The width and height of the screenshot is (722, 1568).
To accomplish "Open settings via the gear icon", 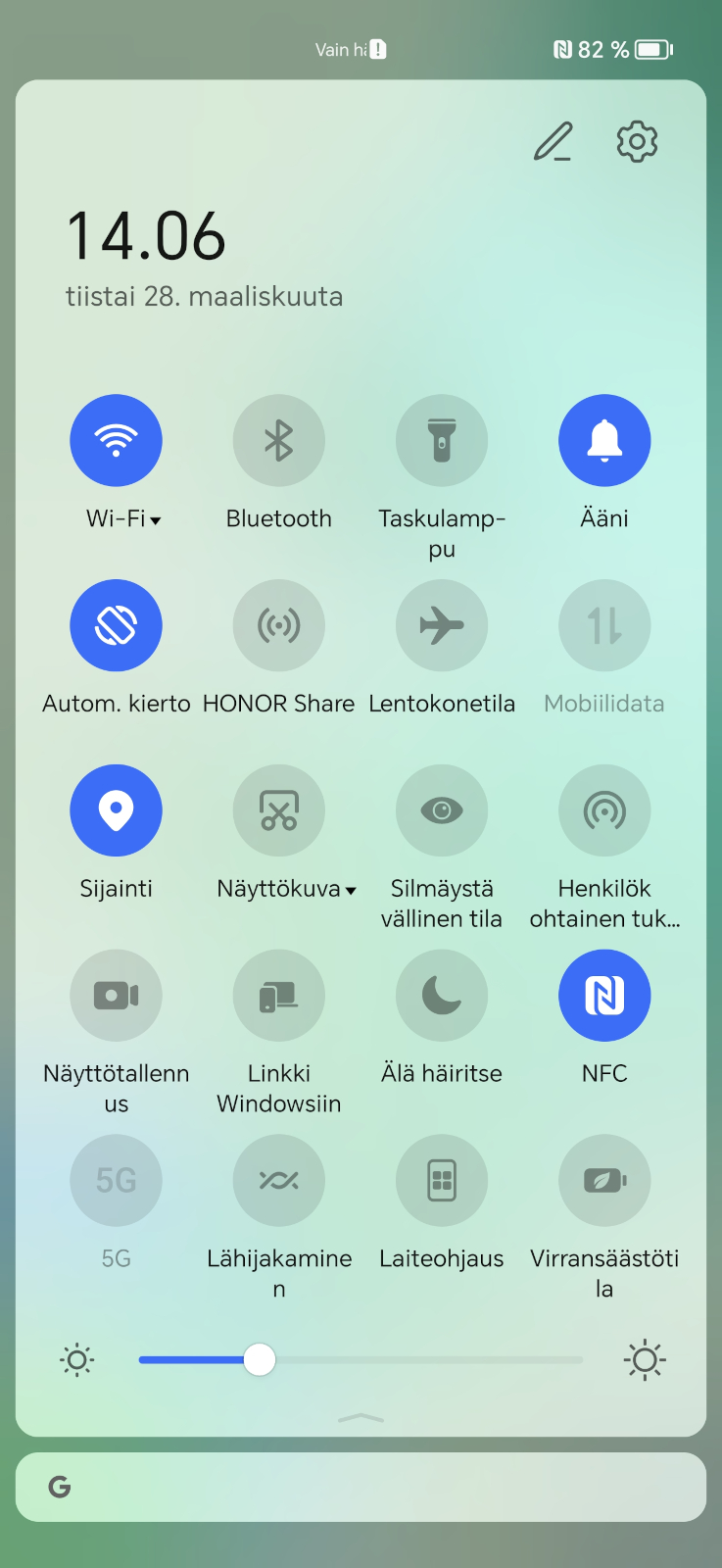I will click(x=637, y=142).
